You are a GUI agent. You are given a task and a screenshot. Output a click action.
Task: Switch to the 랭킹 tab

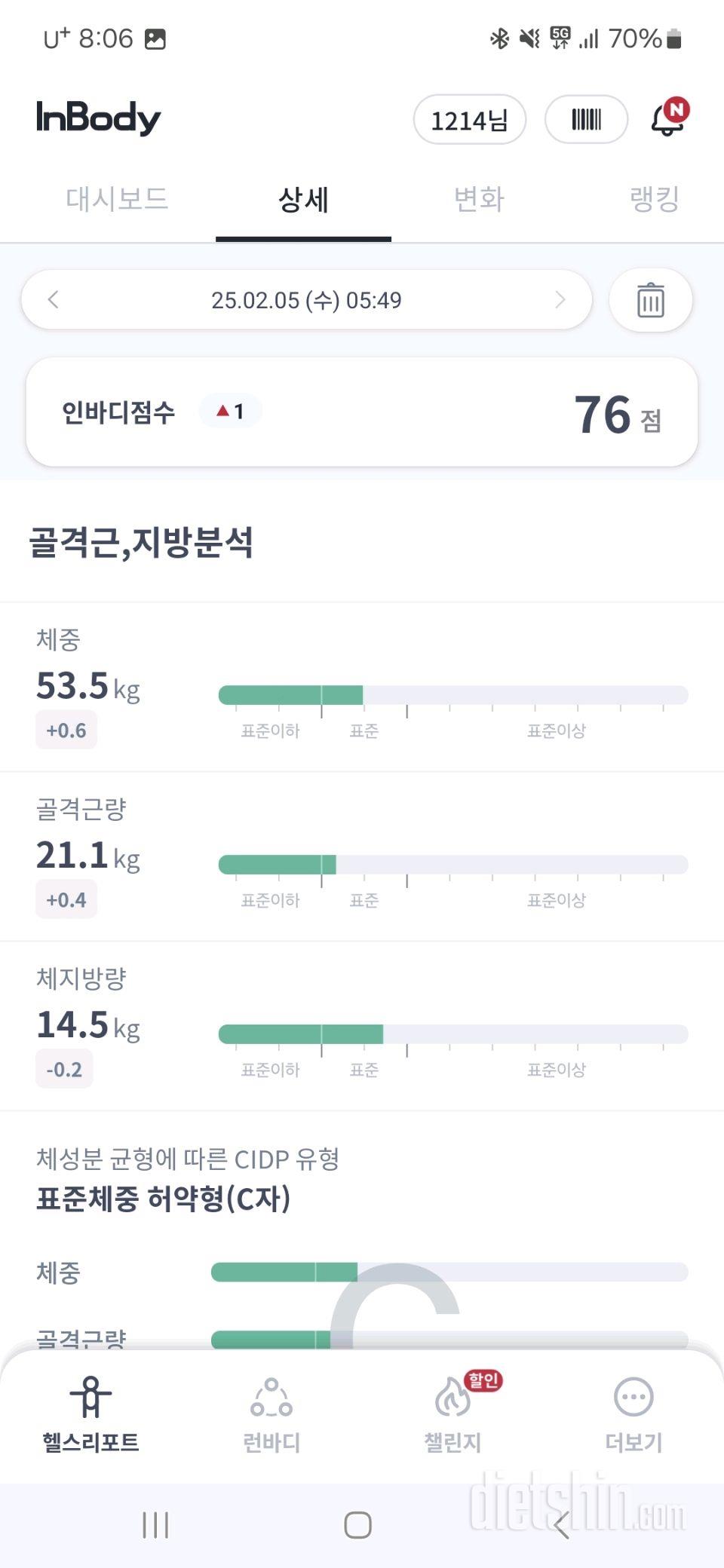[x=655, y=199]
